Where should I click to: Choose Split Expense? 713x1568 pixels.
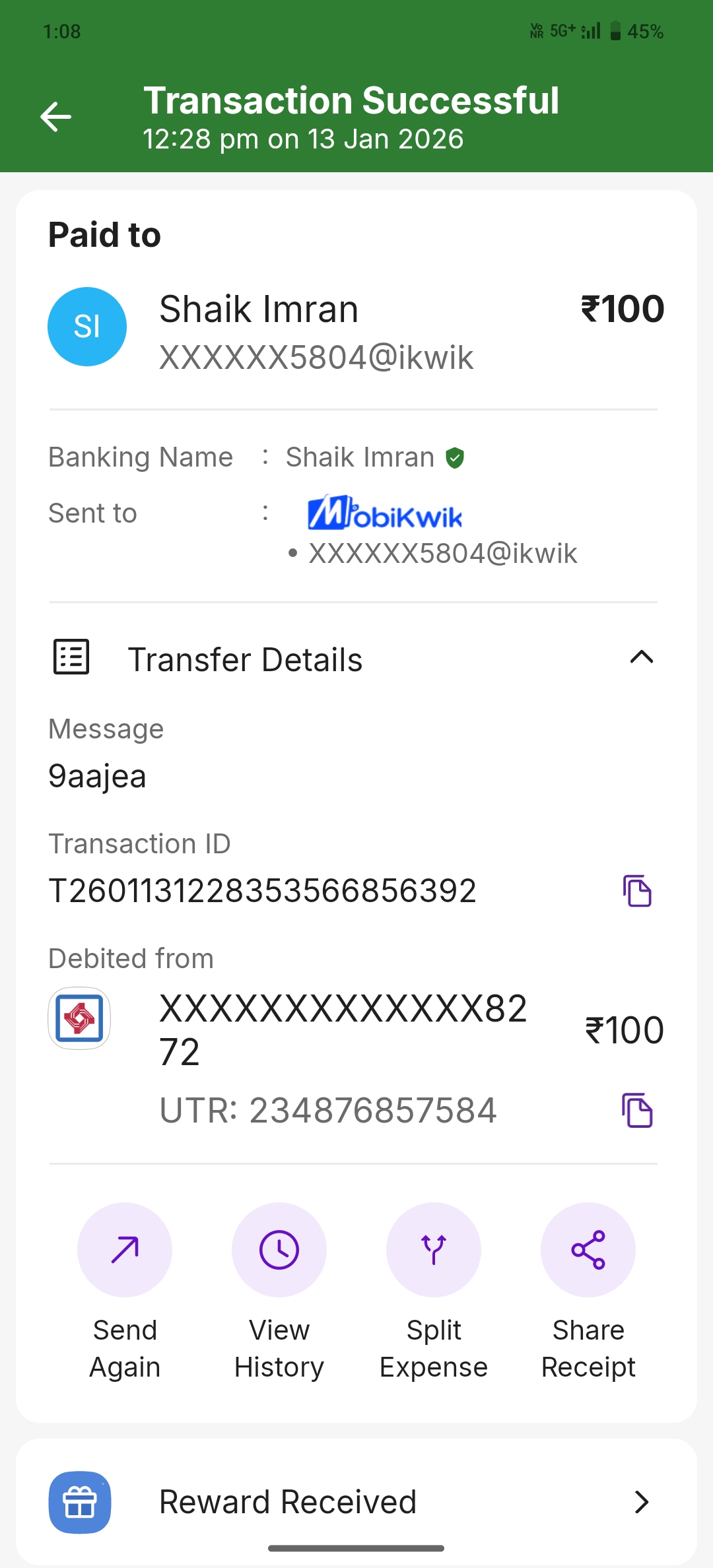434,1250
